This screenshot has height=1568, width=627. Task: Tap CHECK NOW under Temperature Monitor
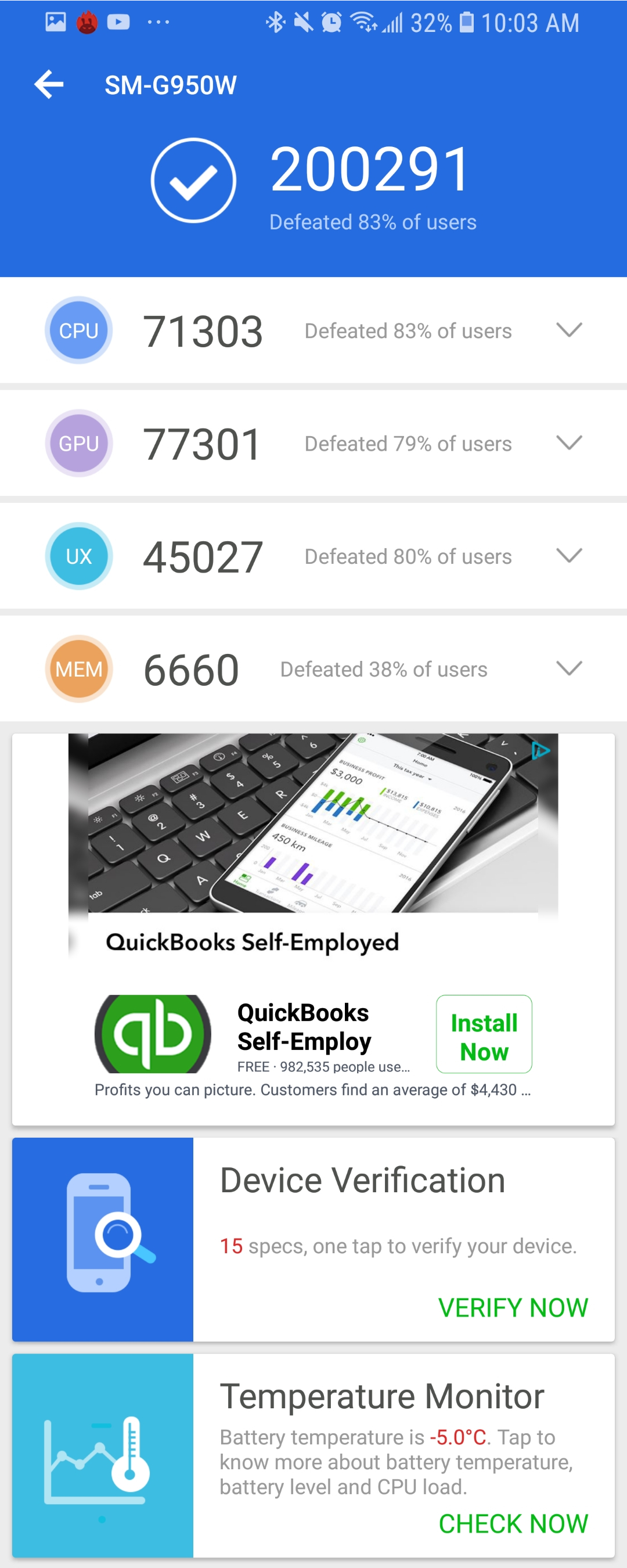[513, 1523]
